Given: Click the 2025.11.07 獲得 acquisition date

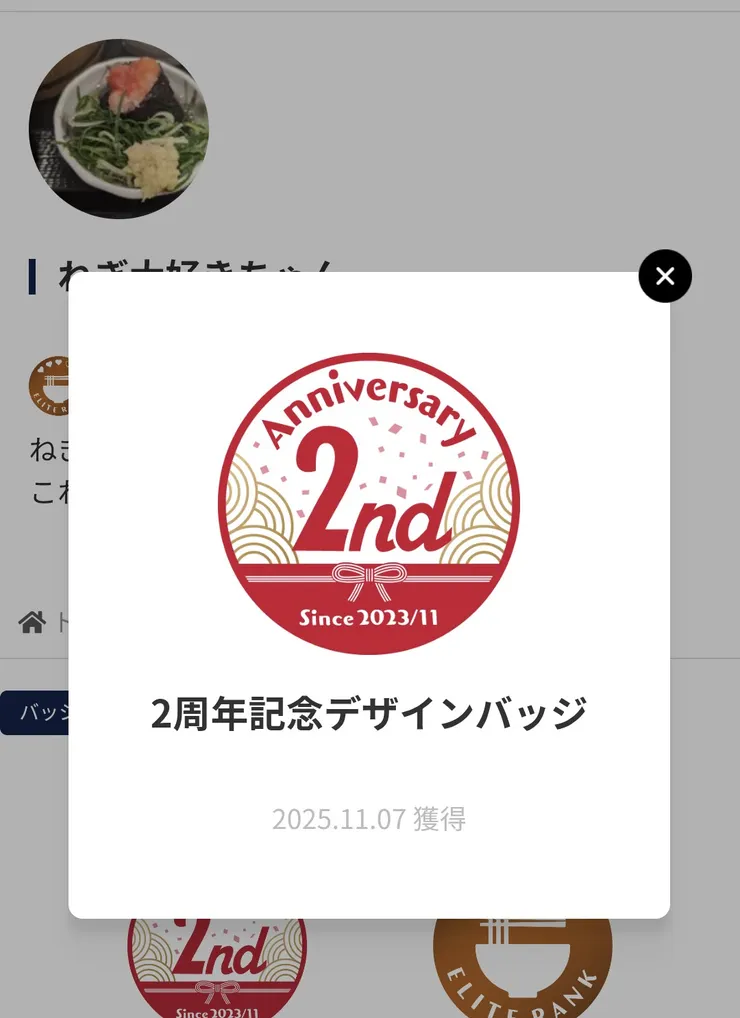Looking at the screenshot, I should 368,817.
